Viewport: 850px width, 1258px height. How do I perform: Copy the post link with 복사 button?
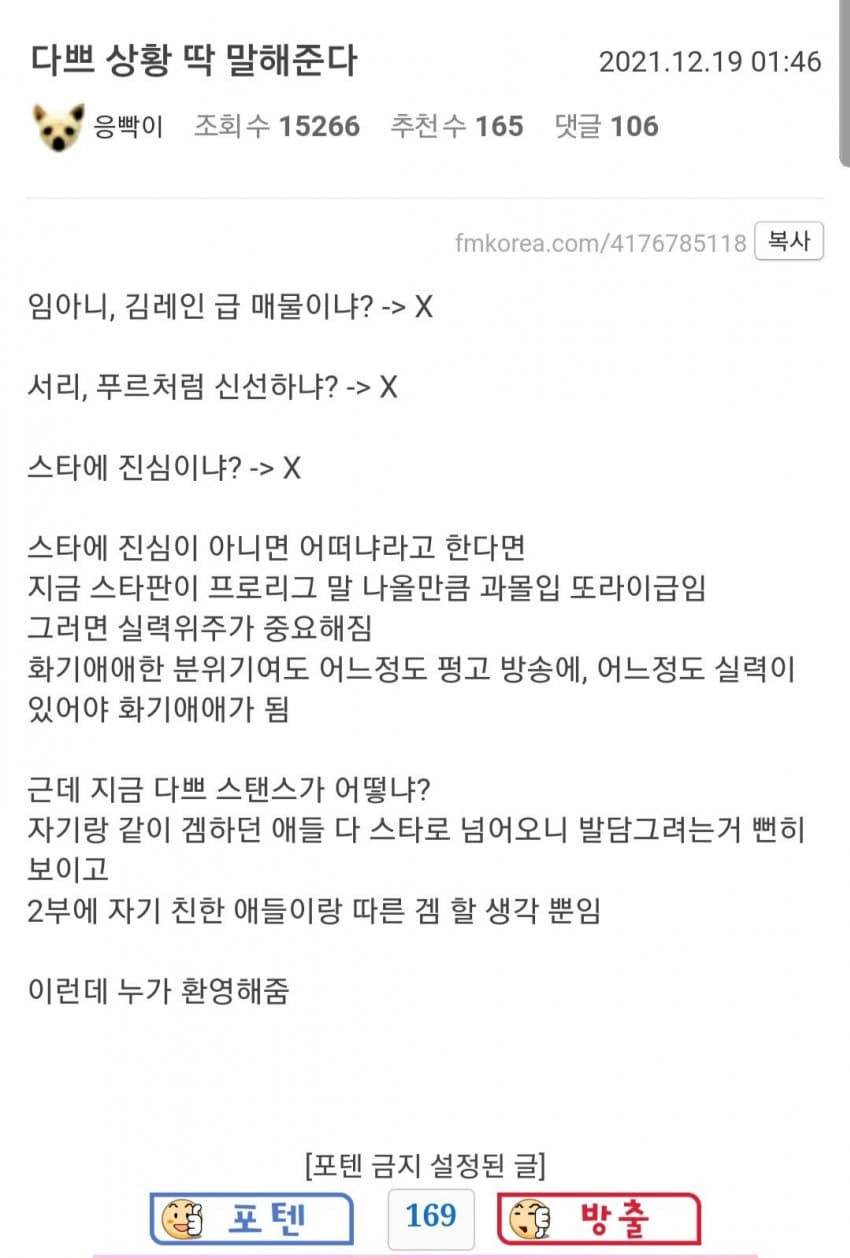[x=789, y=241]
